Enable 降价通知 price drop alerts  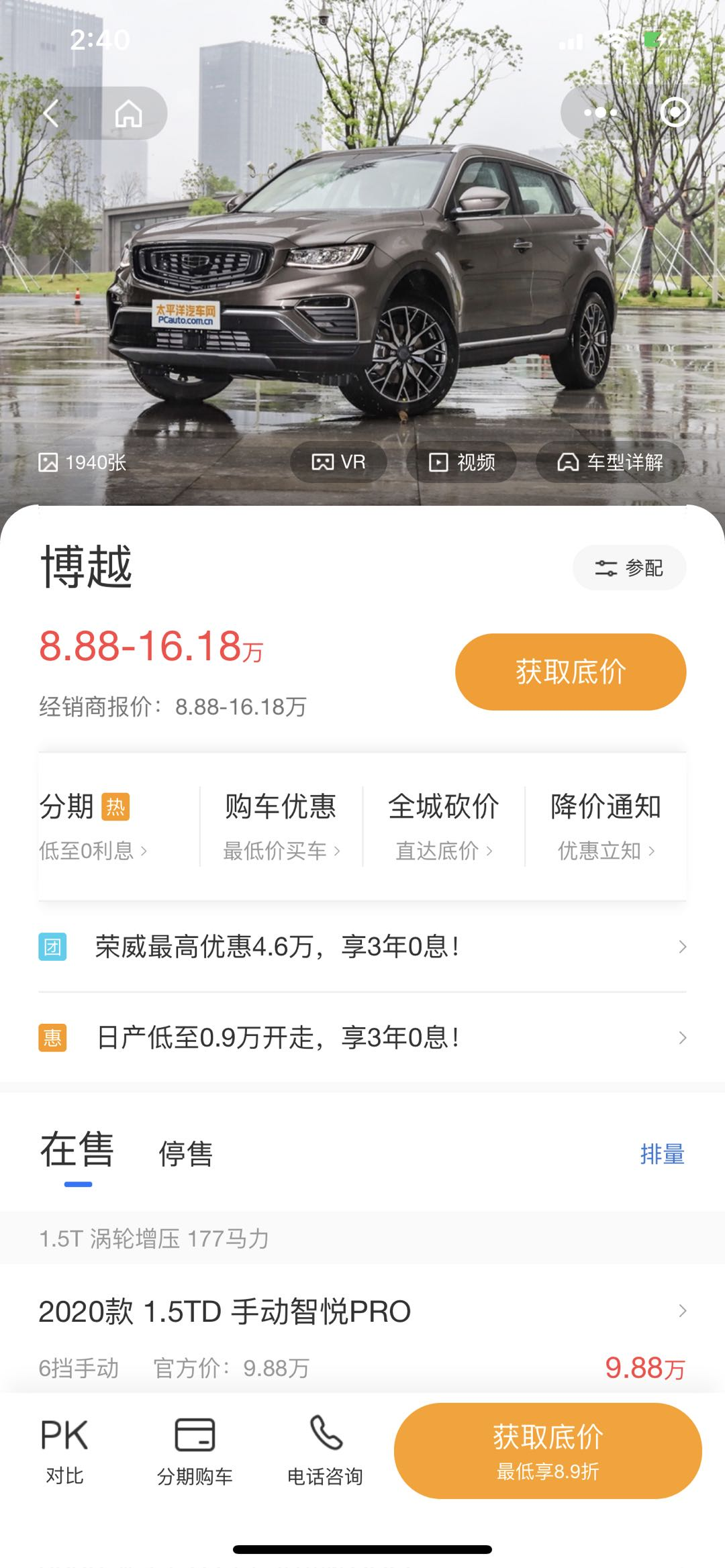pos(606,825)
